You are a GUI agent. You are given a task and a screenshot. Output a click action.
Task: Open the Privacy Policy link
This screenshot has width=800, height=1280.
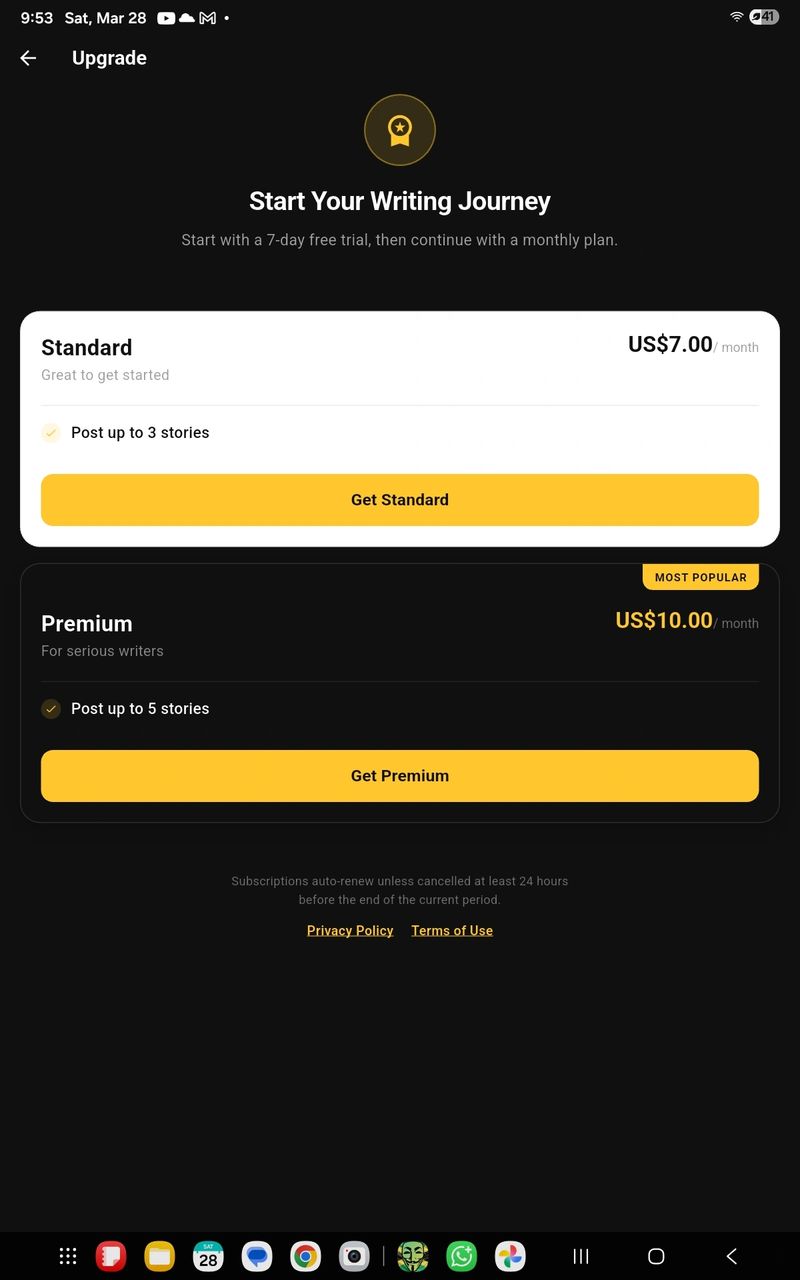coord(350,930)
